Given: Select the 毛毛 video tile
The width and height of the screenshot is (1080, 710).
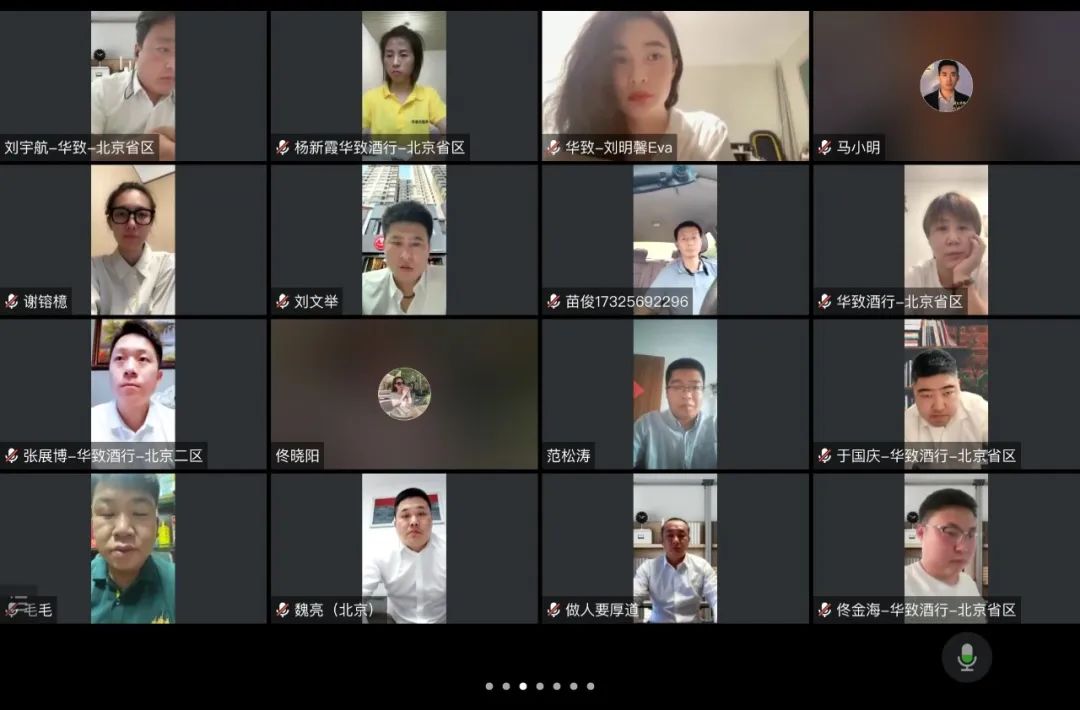Looking at the screenshot, I should click(x=133, y=547).
